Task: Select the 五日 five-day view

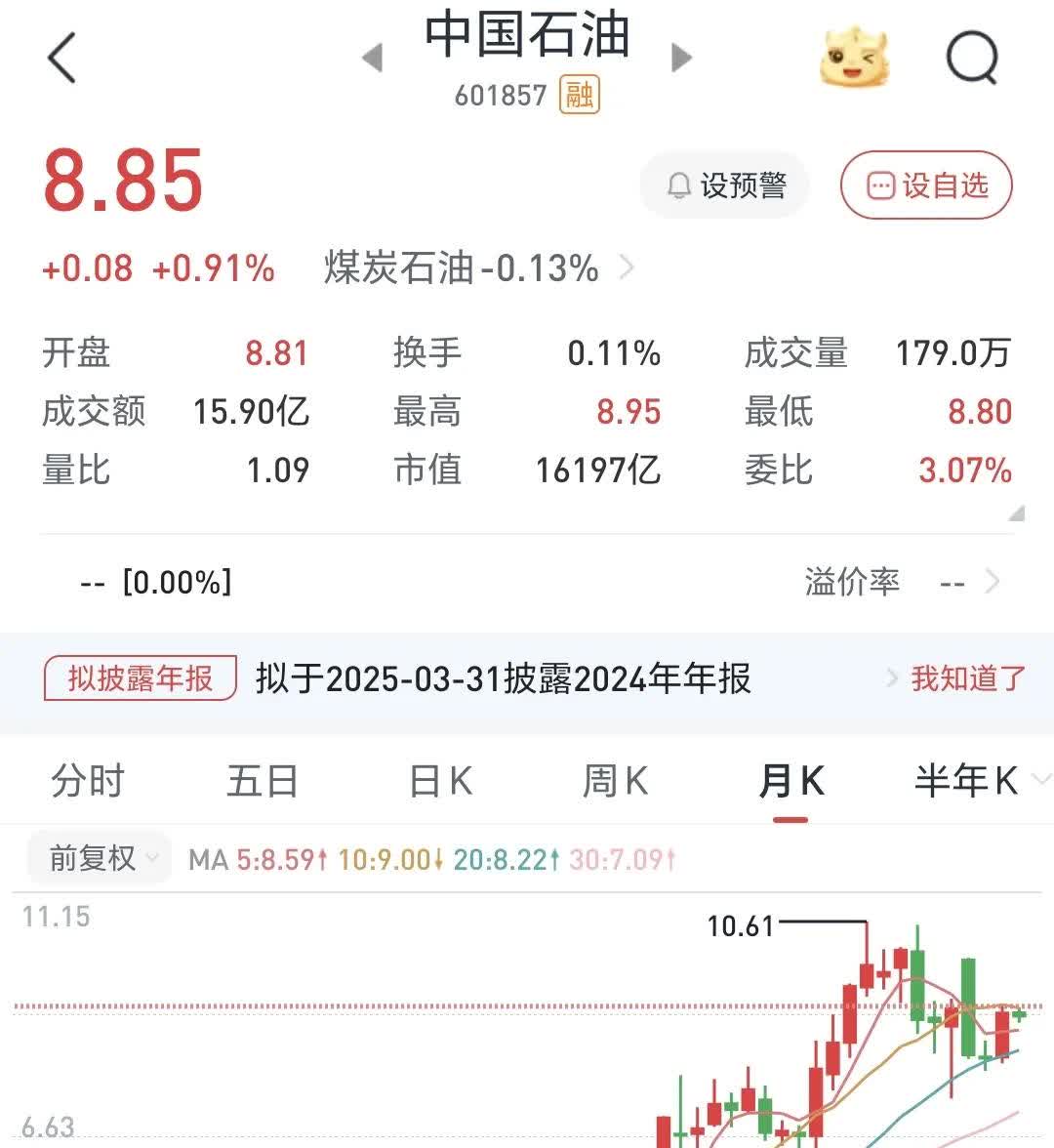Action: 262,781
